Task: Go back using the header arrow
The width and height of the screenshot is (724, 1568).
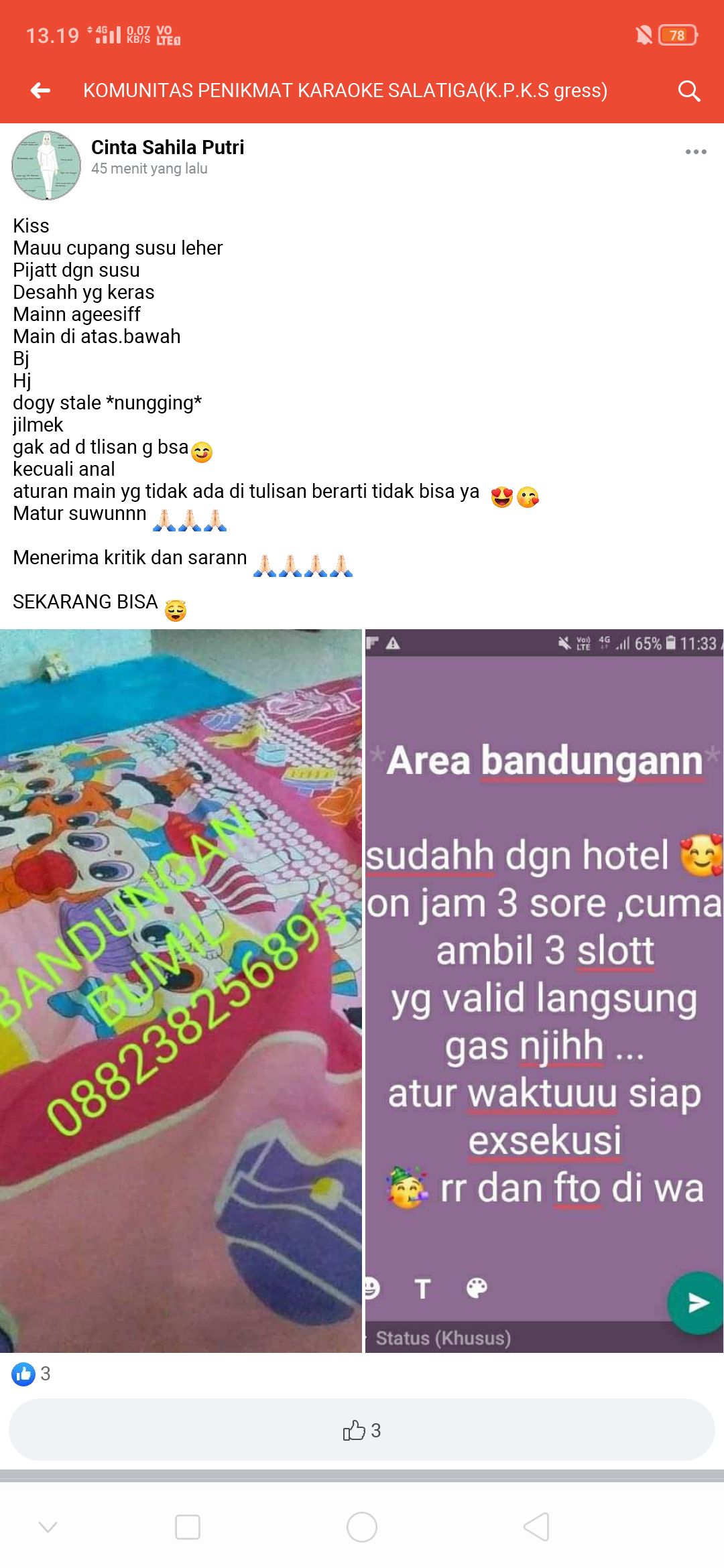Action: click(41, 90)
